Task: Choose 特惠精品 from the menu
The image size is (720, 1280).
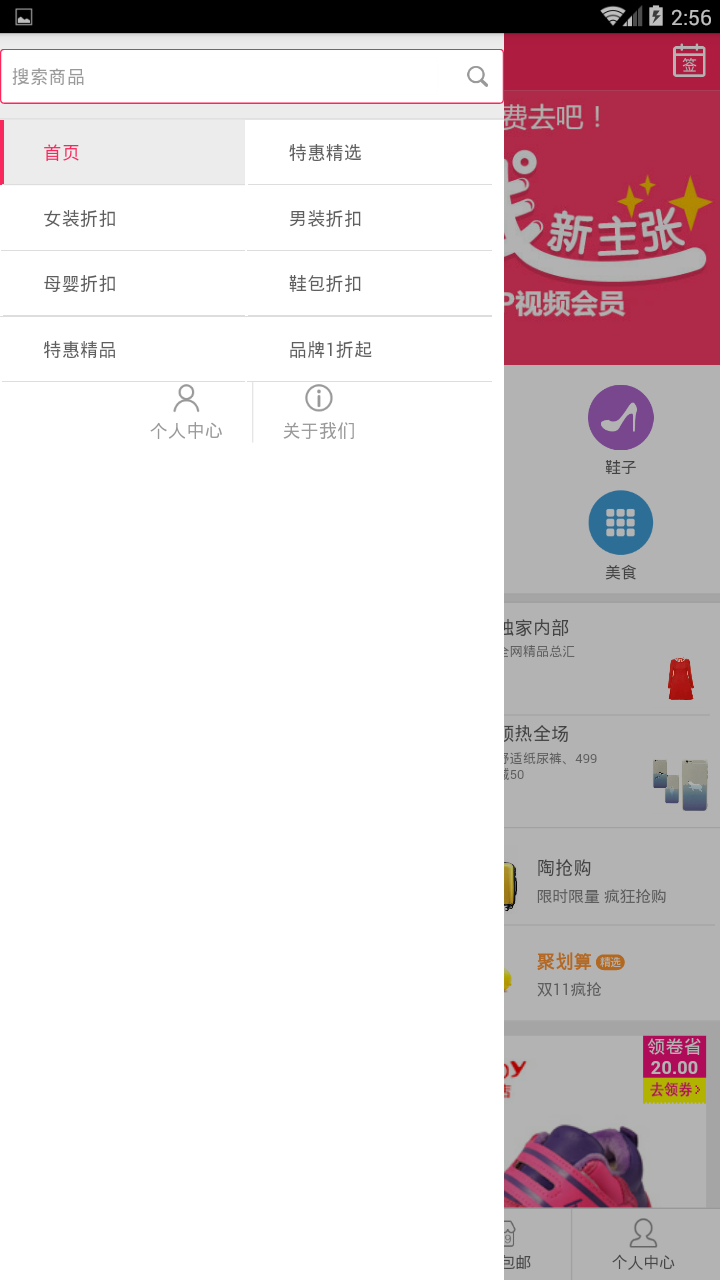Action: click(123, 350)
